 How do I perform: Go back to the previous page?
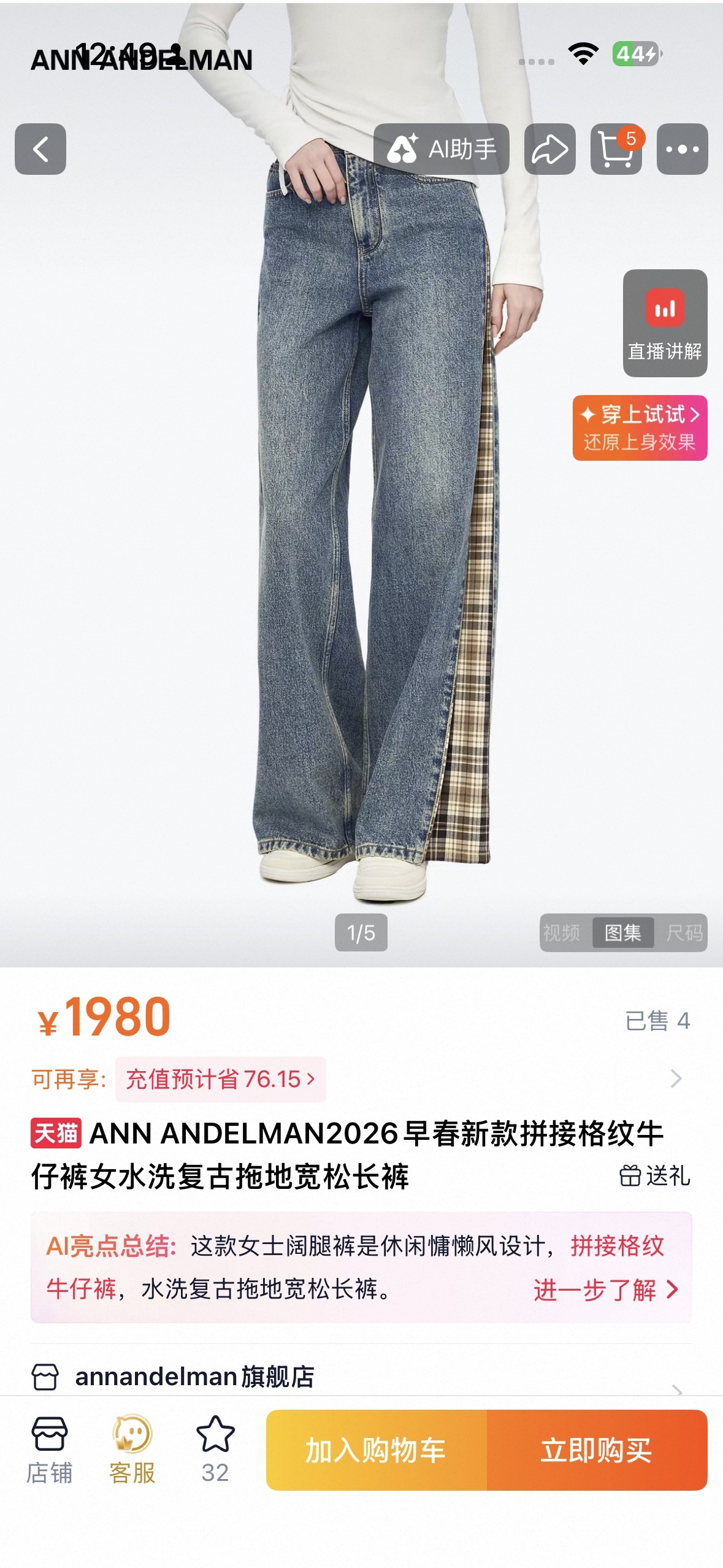tap(40, 149)
